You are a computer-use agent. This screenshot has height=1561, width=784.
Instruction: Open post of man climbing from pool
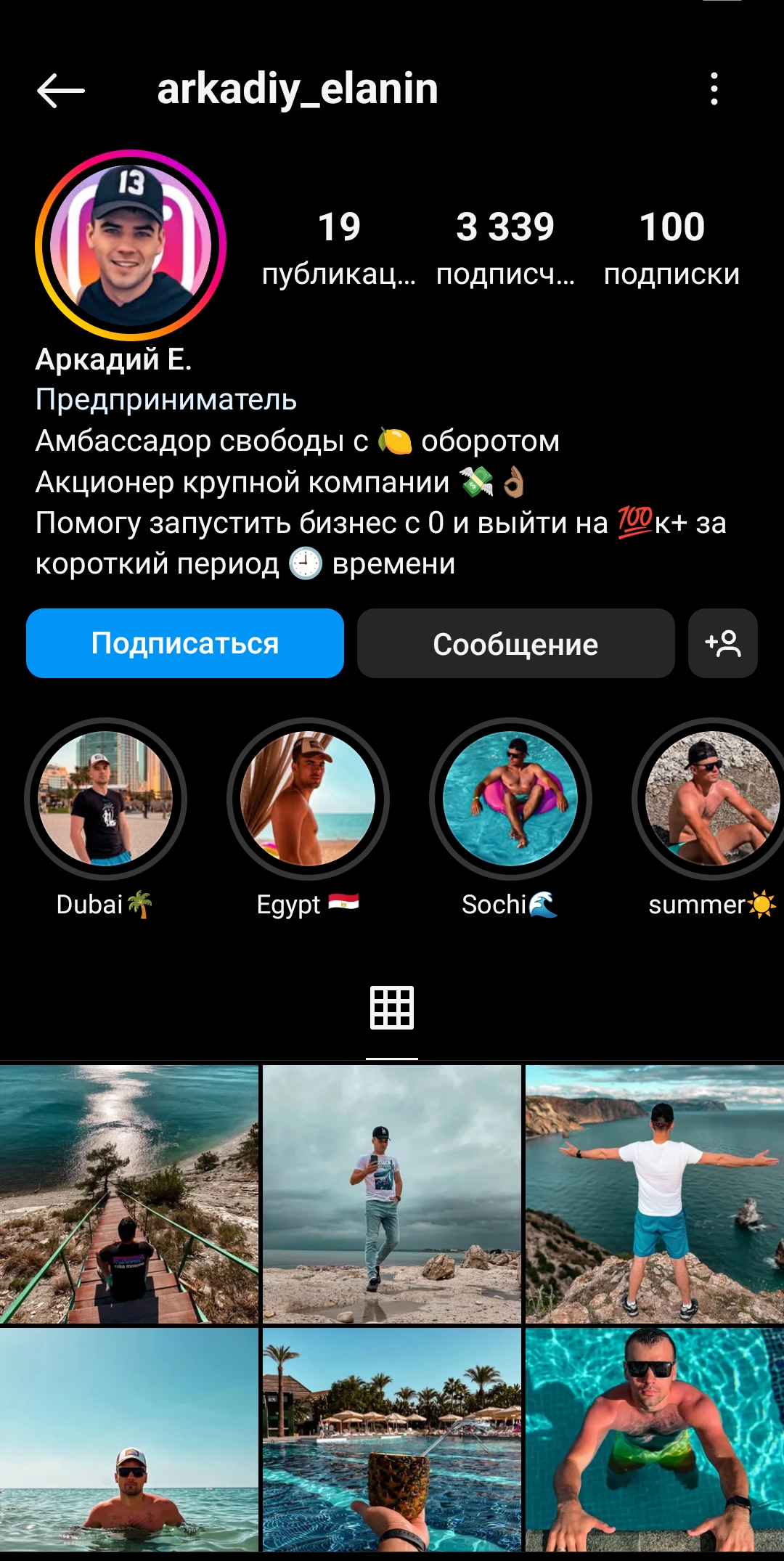click(x=655, y=1441)
